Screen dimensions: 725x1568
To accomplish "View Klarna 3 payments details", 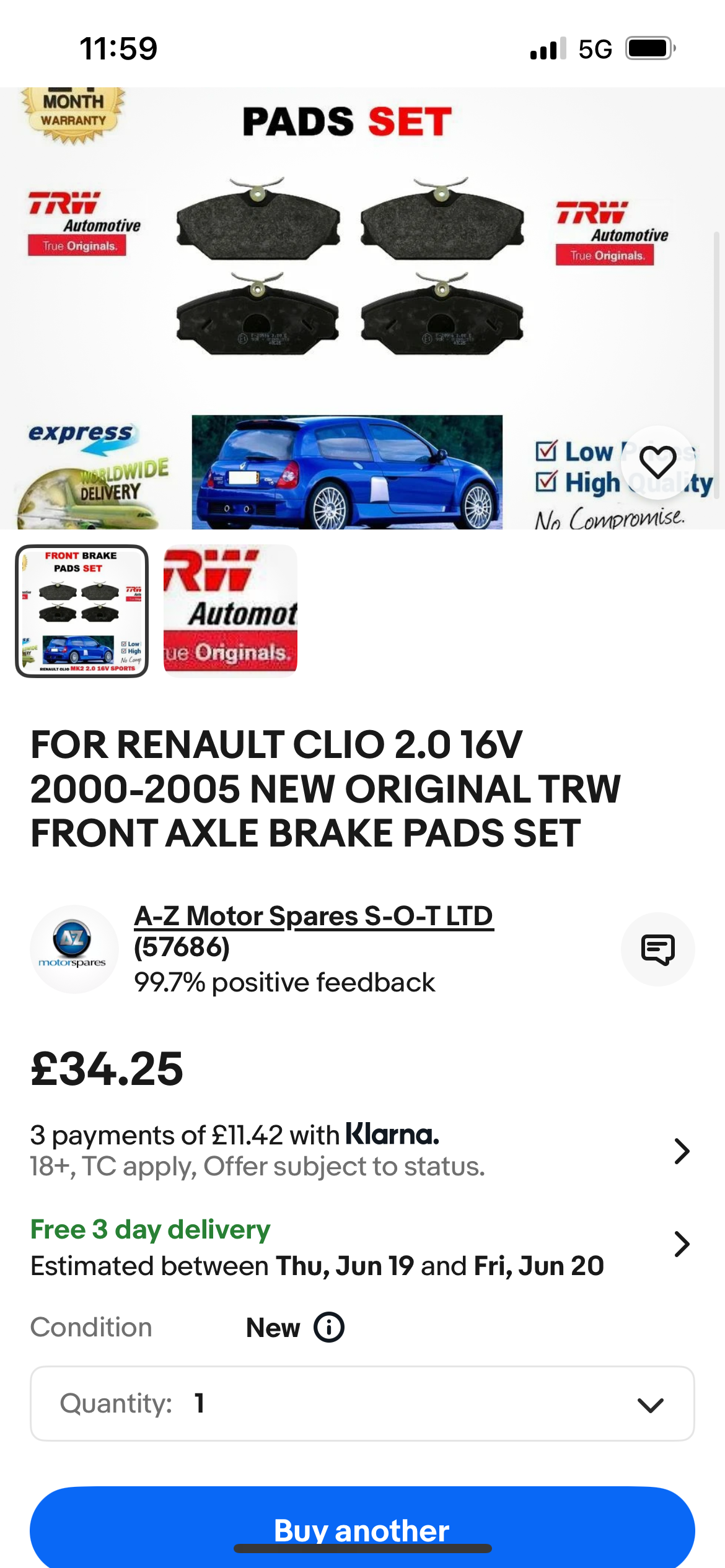I will (681, 1151).
